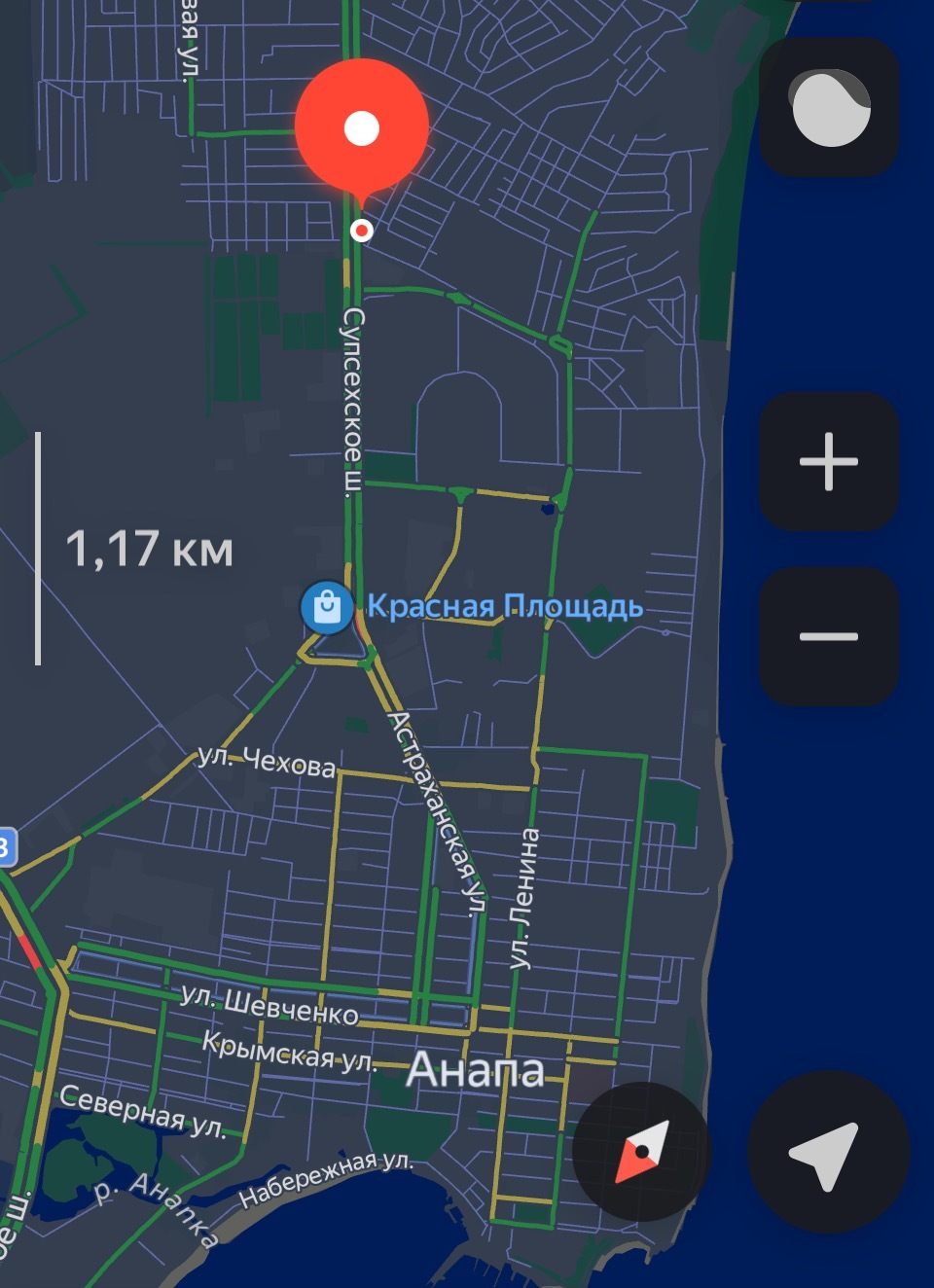Reset map orientation with the compass
The height and width of the screenshot is (1288, 934).
tap(642, 1152)
